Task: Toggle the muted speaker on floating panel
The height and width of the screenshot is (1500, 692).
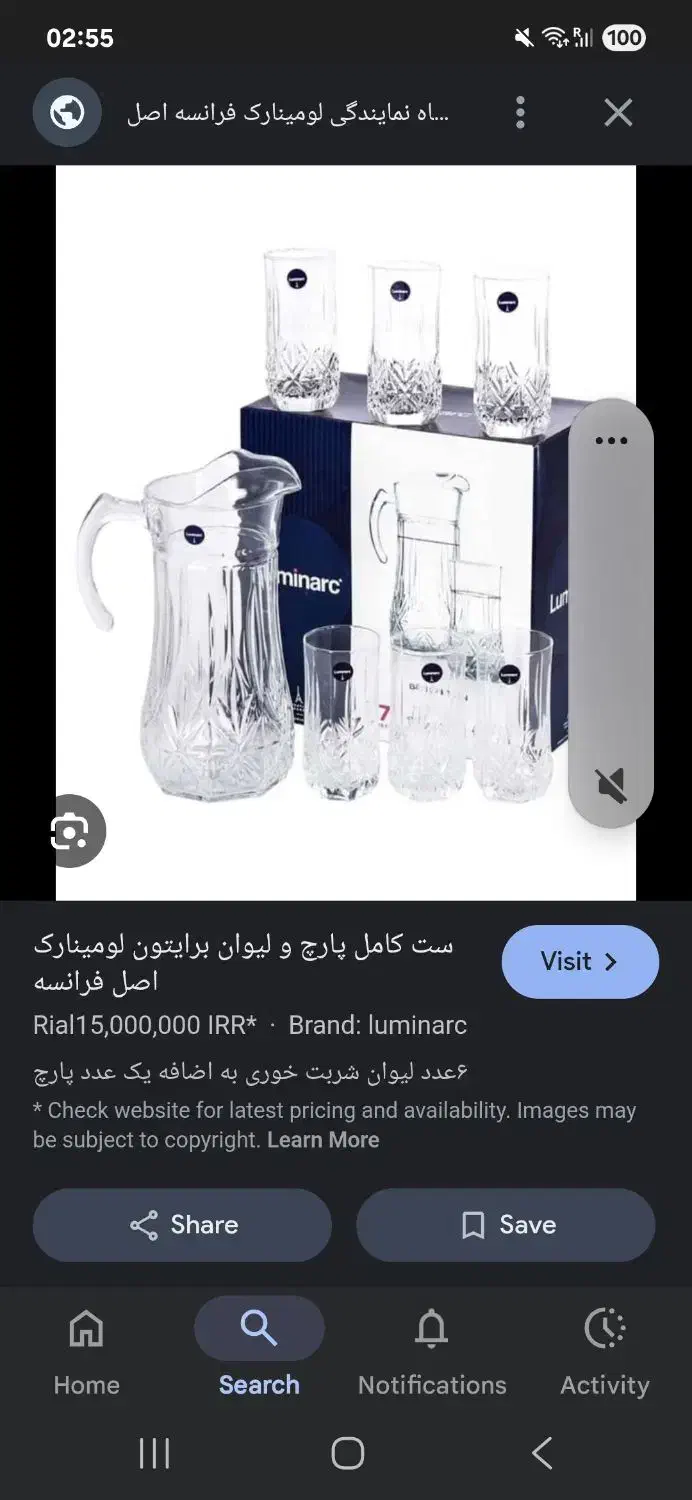Action: (x=611, y=786)
